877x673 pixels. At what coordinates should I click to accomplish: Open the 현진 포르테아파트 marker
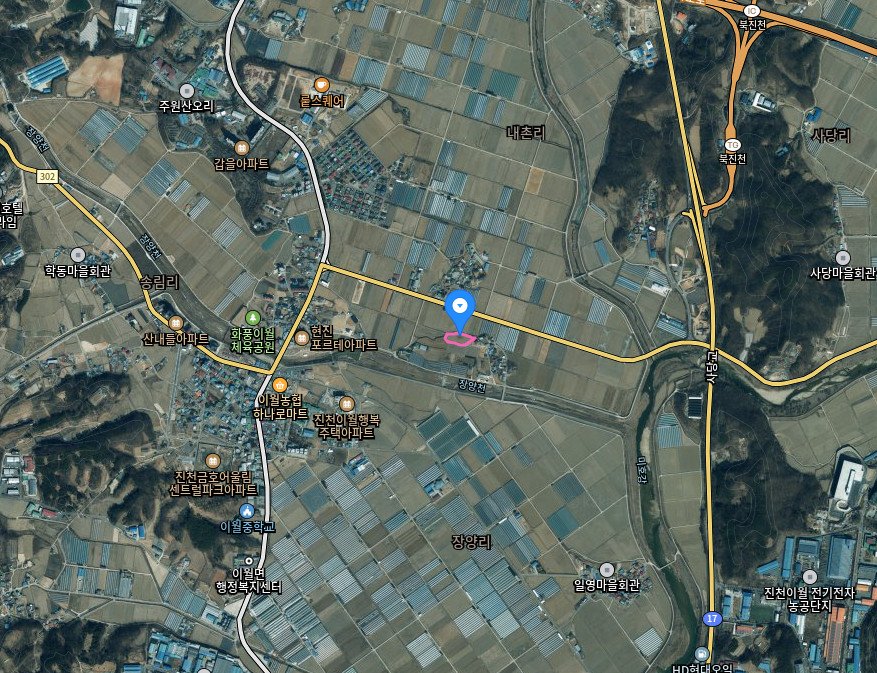(x=301, y=336)
